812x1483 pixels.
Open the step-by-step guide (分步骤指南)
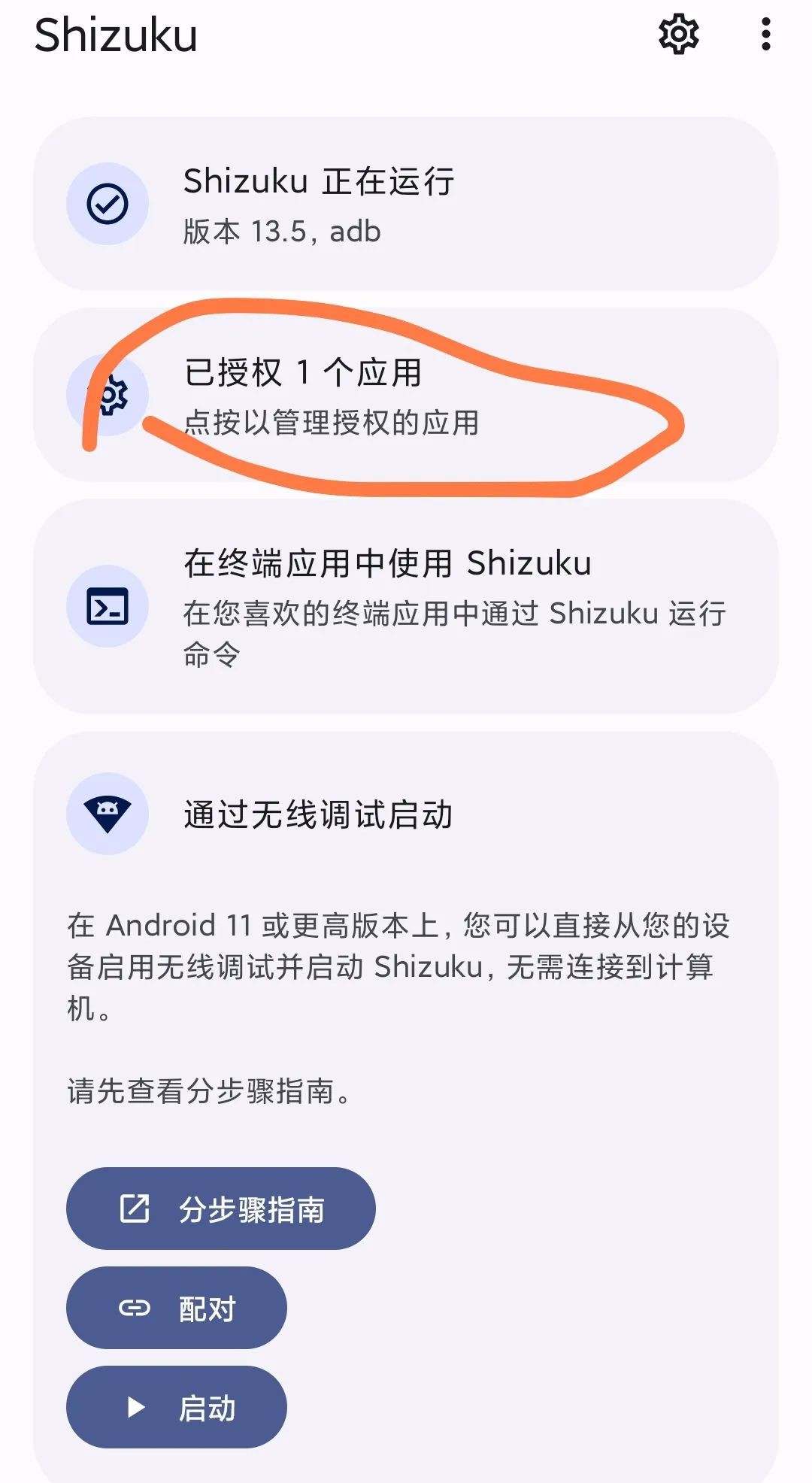(220, 1209)
